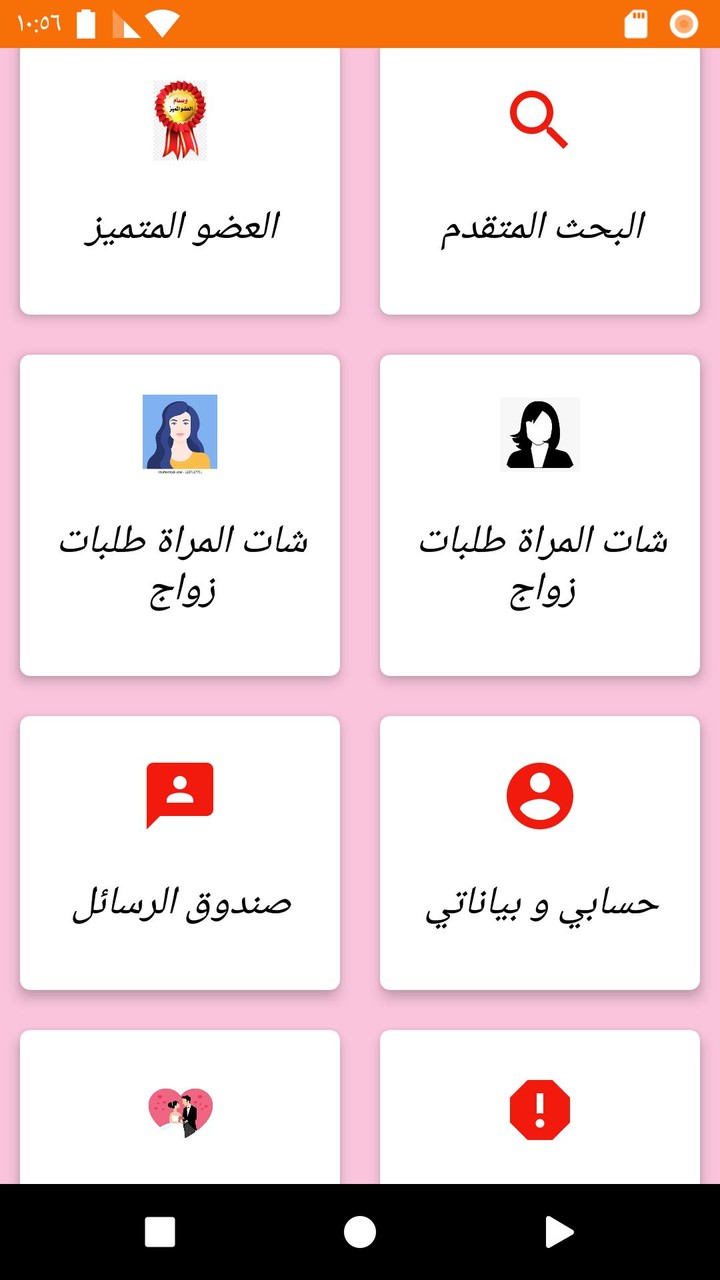
Task: Select the cartoon woman avatar for women's marriage chat
Action: 180,432
